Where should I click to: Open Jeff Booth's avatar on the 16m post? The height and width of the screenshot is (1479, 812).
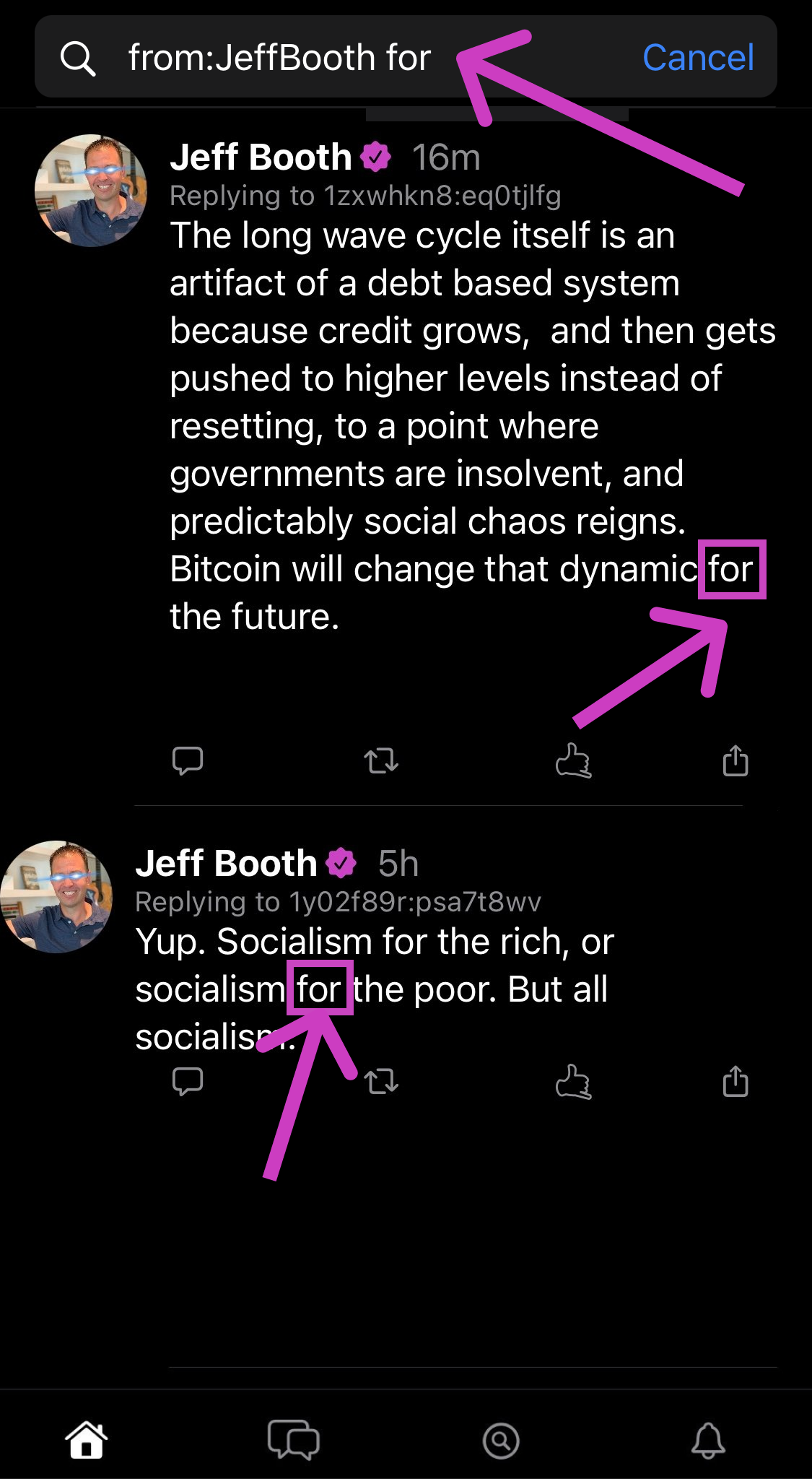[x=91, y=191]
